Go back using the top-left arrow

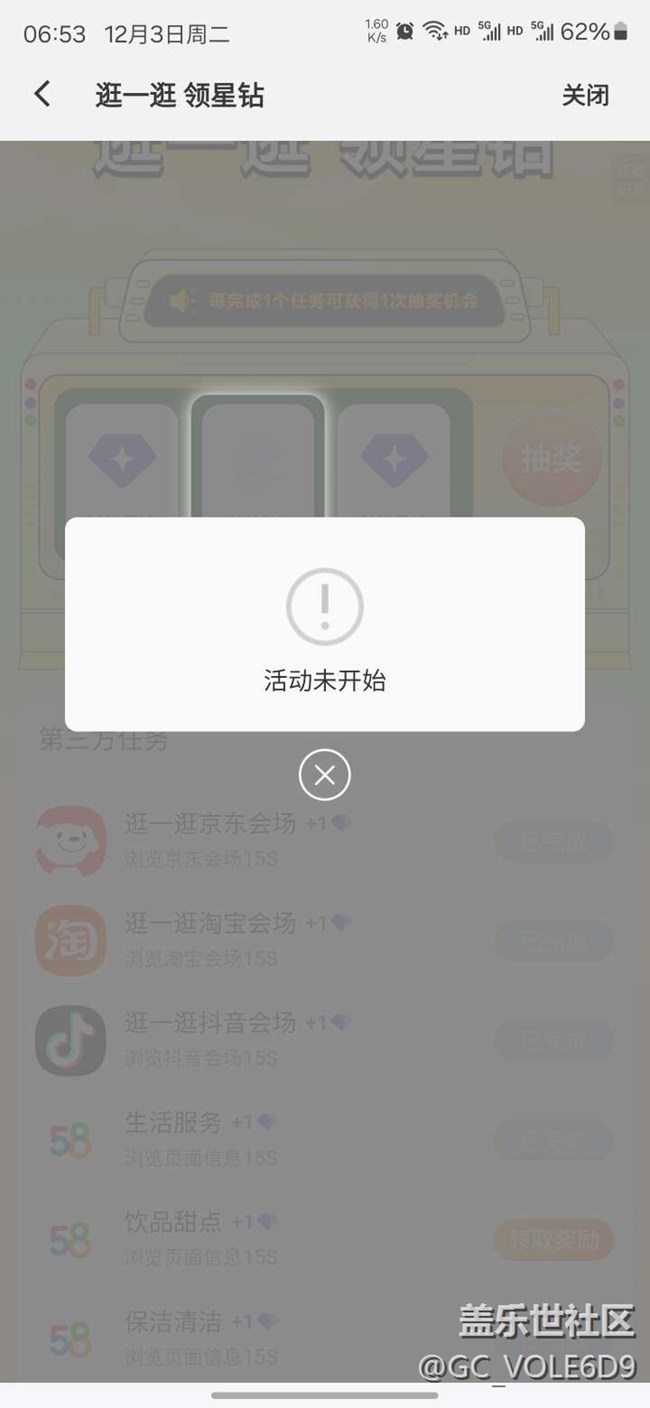point(41,94)
